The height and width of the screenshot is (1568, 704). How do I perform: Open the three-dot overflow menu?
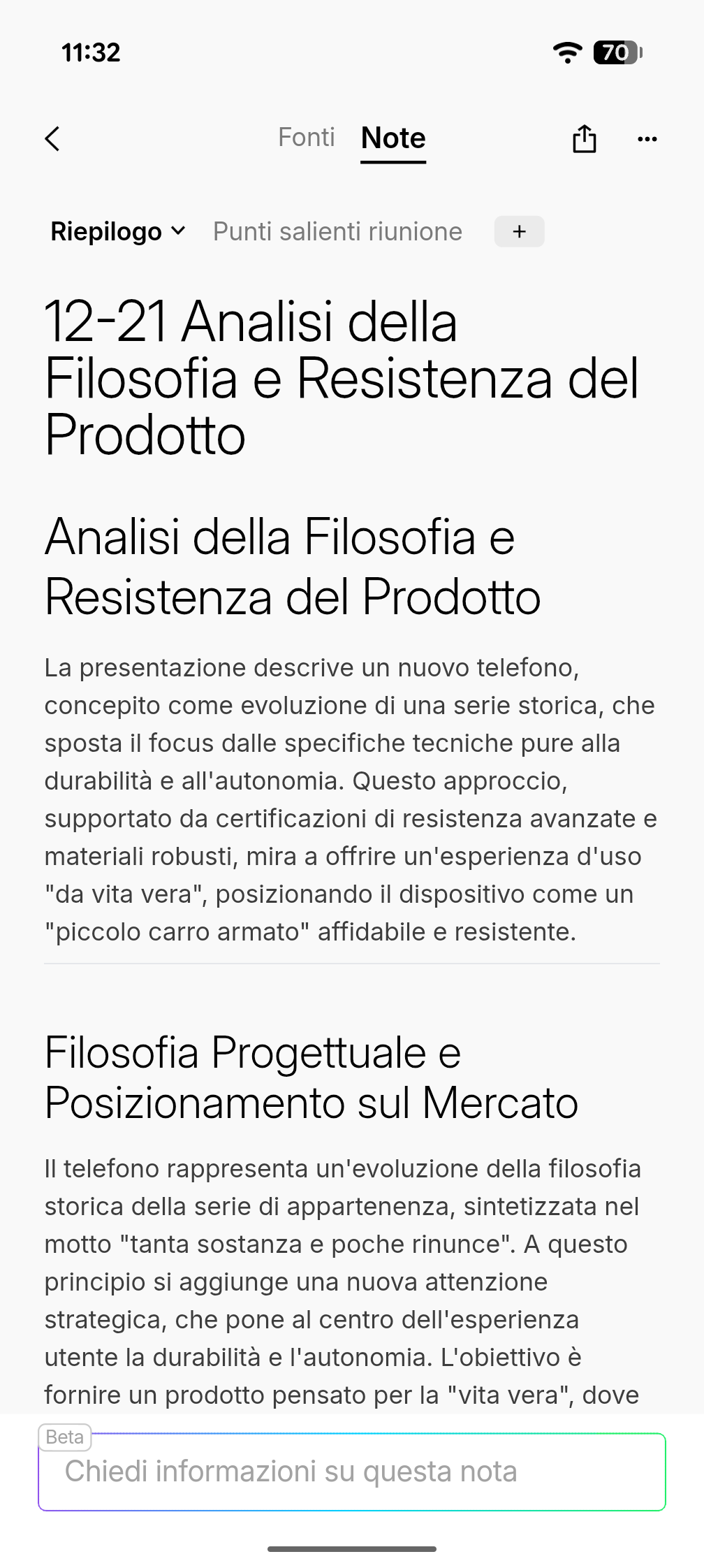point(647,139)
